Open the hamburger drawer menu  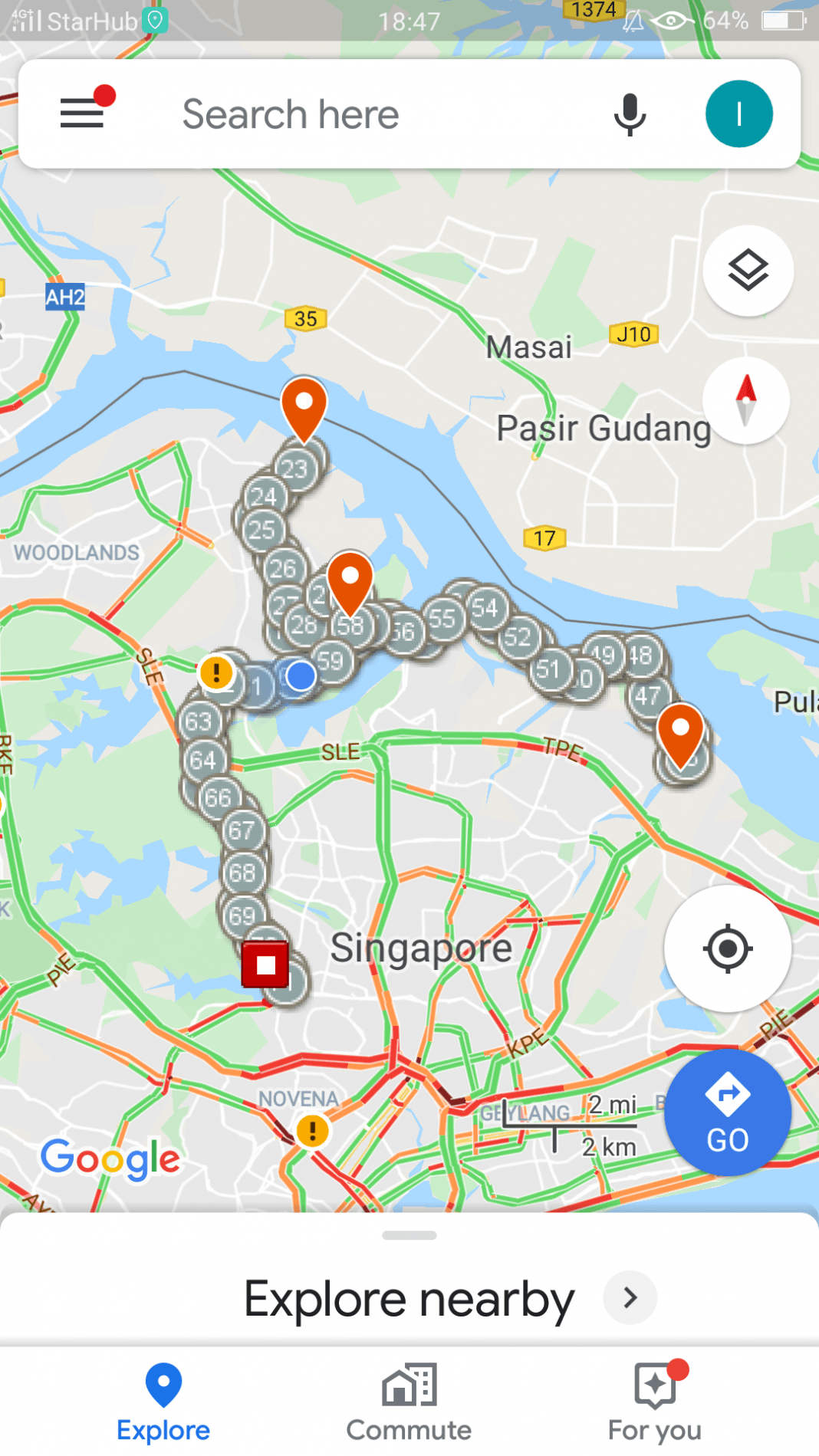(82, 113)
